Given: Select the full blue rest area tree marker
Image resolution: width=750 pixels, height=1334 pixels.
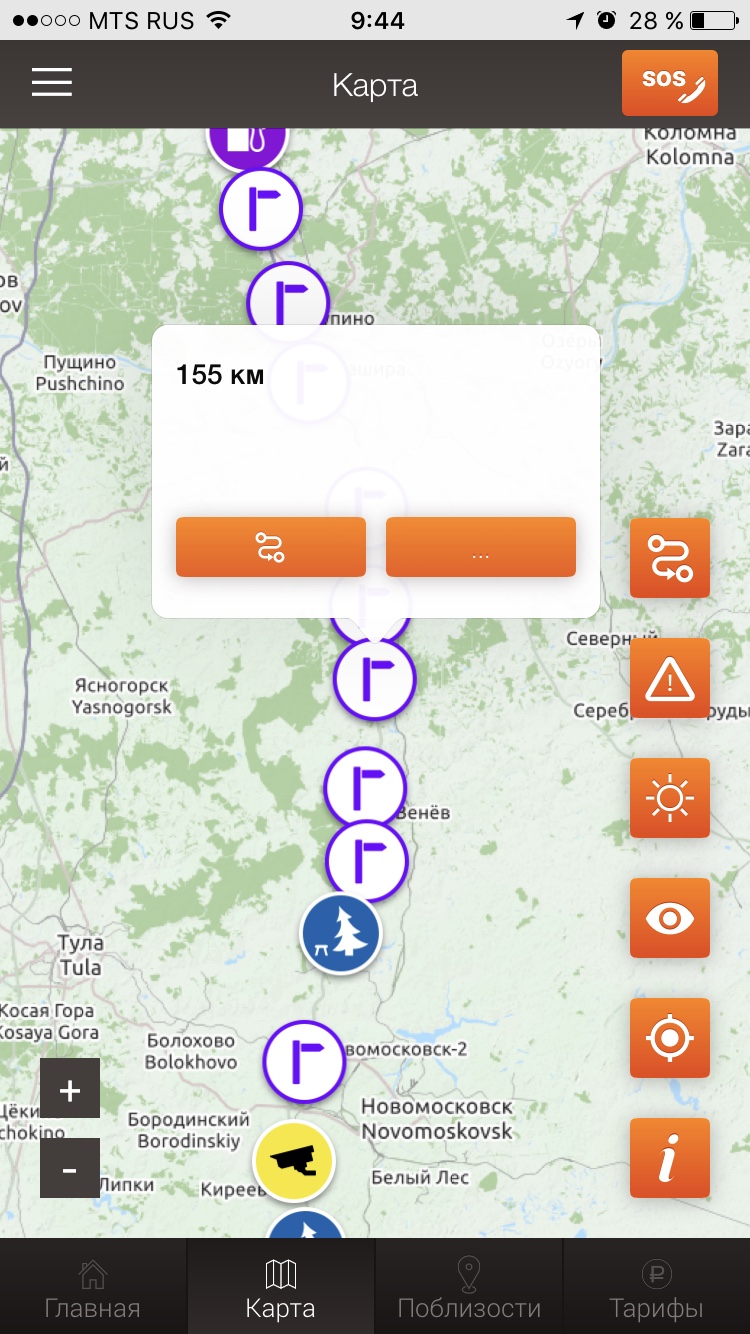Looking at the screenshot, I should 341,934.
